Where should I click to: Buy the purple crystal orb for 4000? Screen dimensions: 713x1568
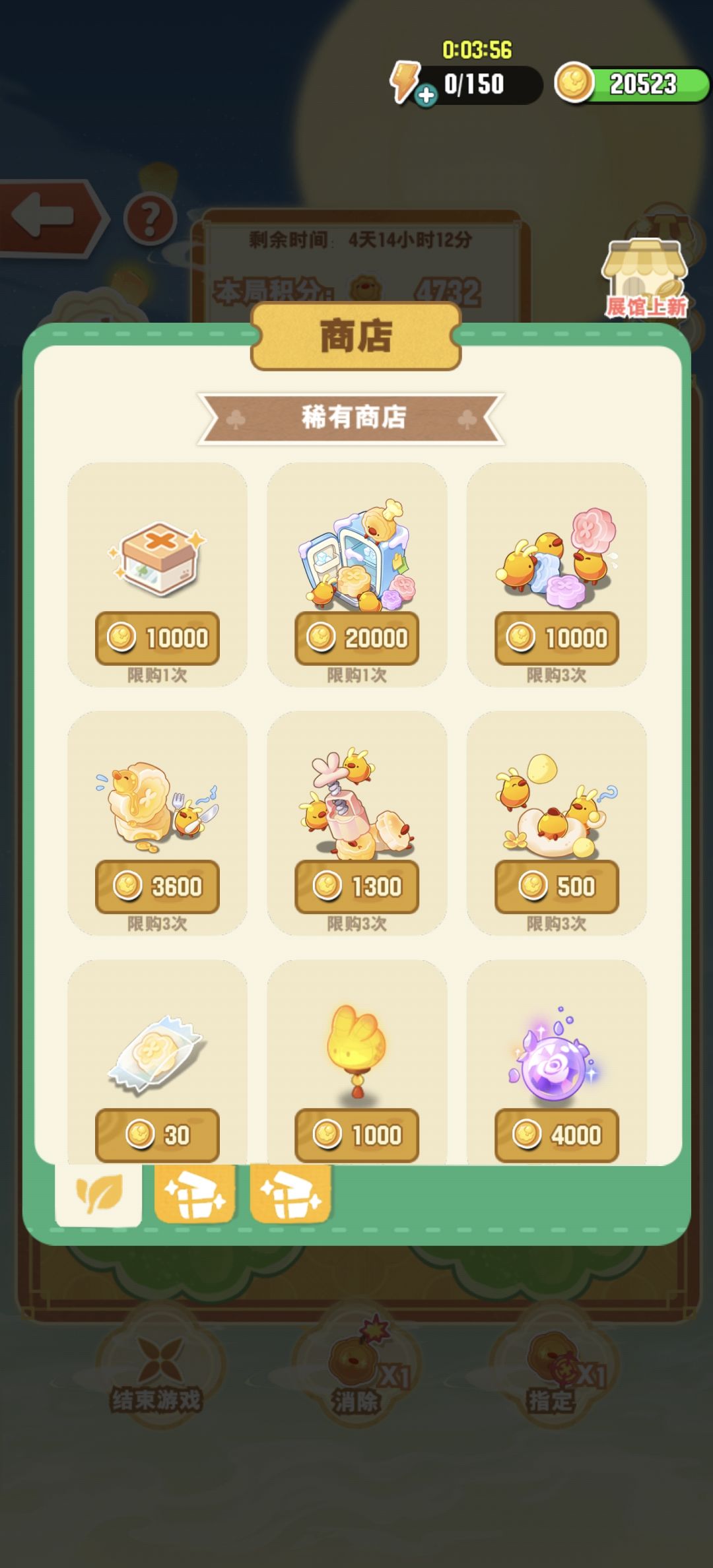click(557, 1135)
